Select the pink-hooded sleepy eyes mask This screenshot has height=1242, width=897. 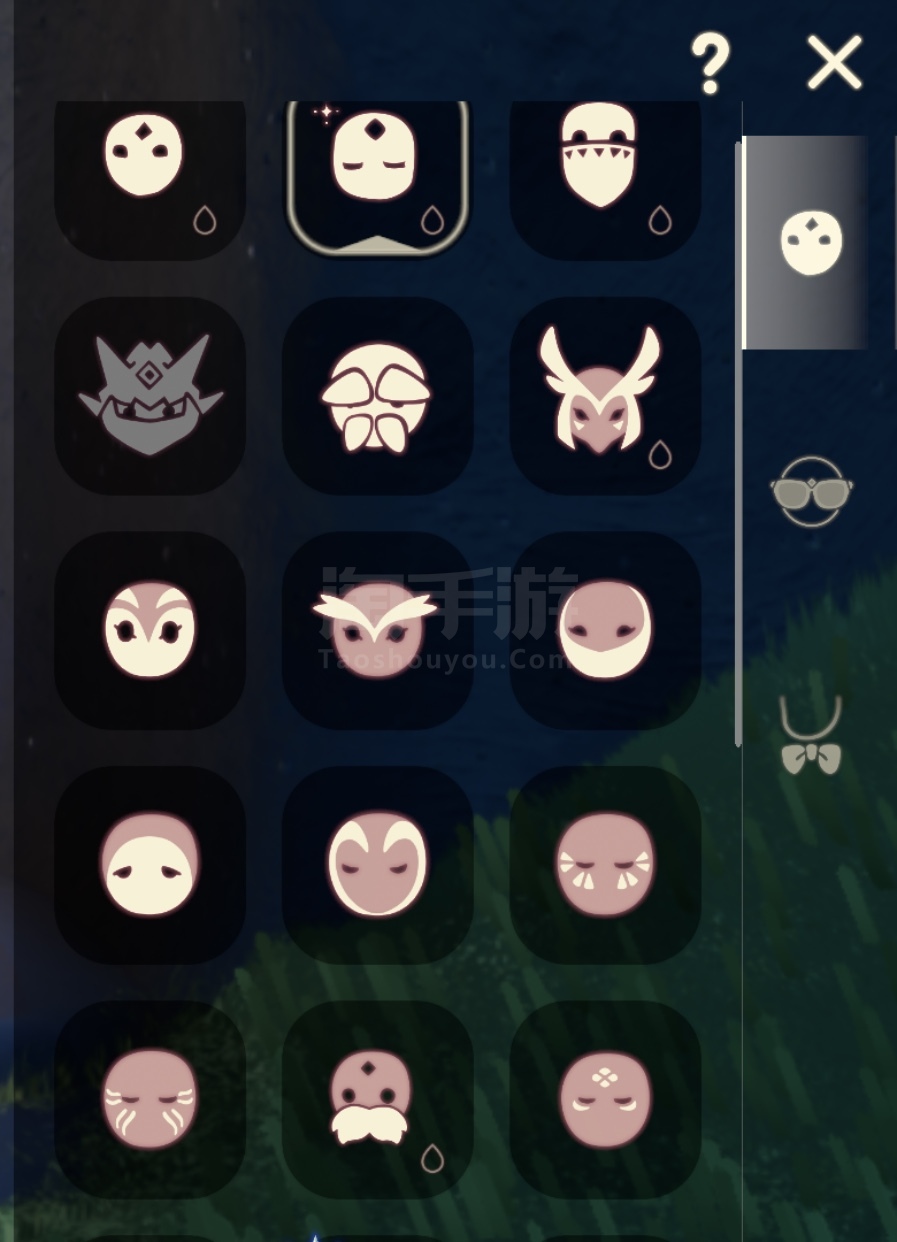coord(150,865)
